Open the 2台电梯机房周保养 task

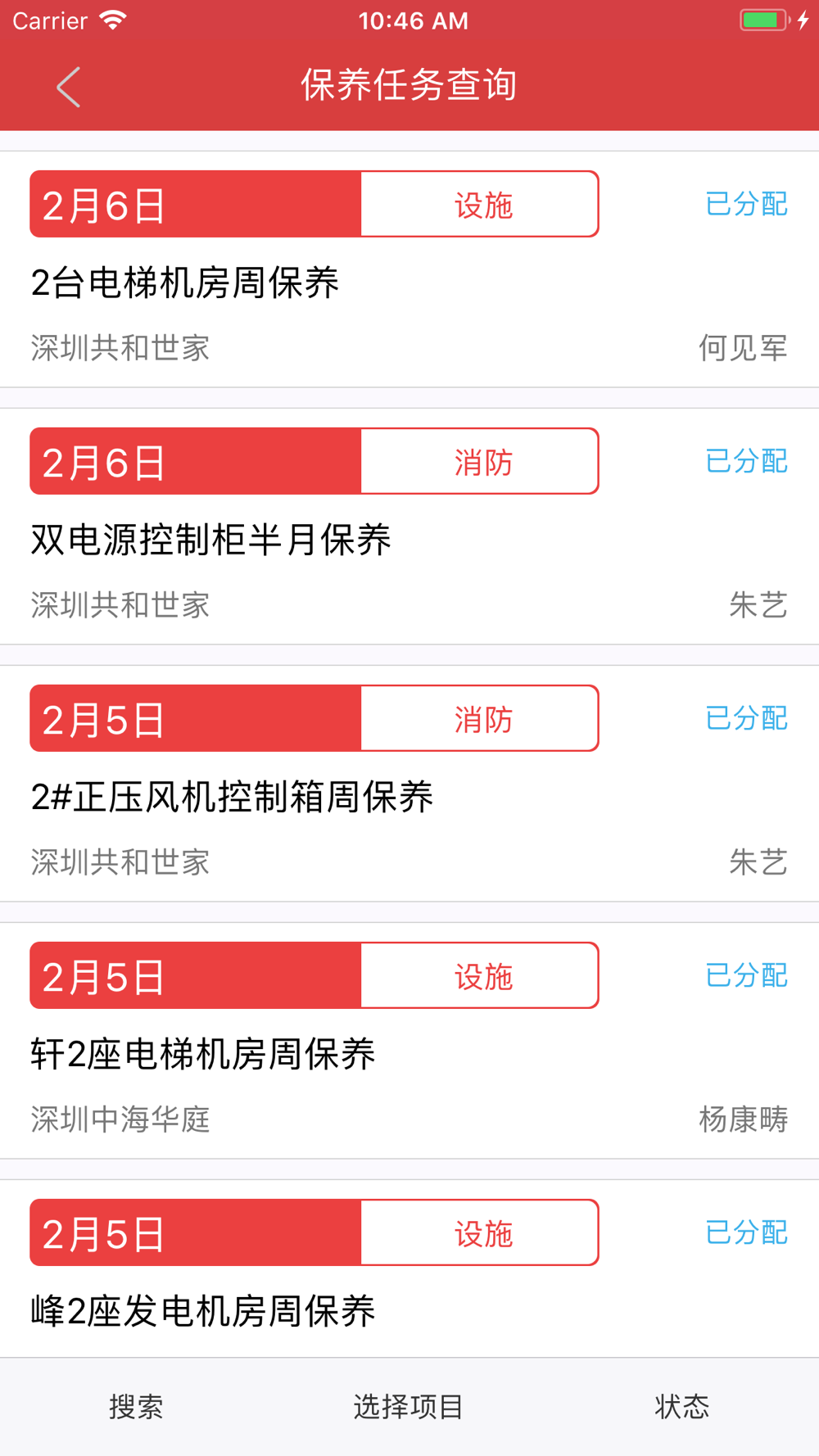coord(409,269)
